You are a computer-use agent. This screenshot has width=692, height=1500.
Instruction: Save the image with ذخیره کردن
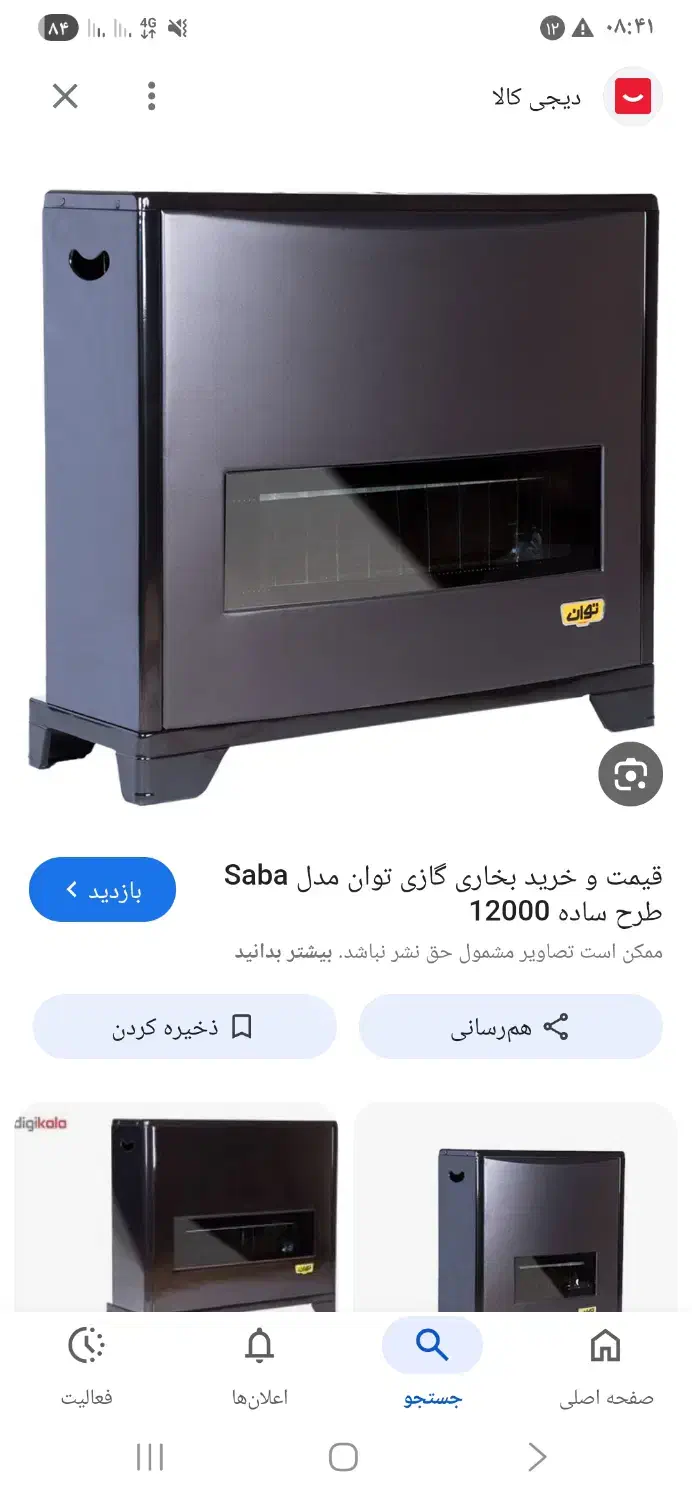184,1027
